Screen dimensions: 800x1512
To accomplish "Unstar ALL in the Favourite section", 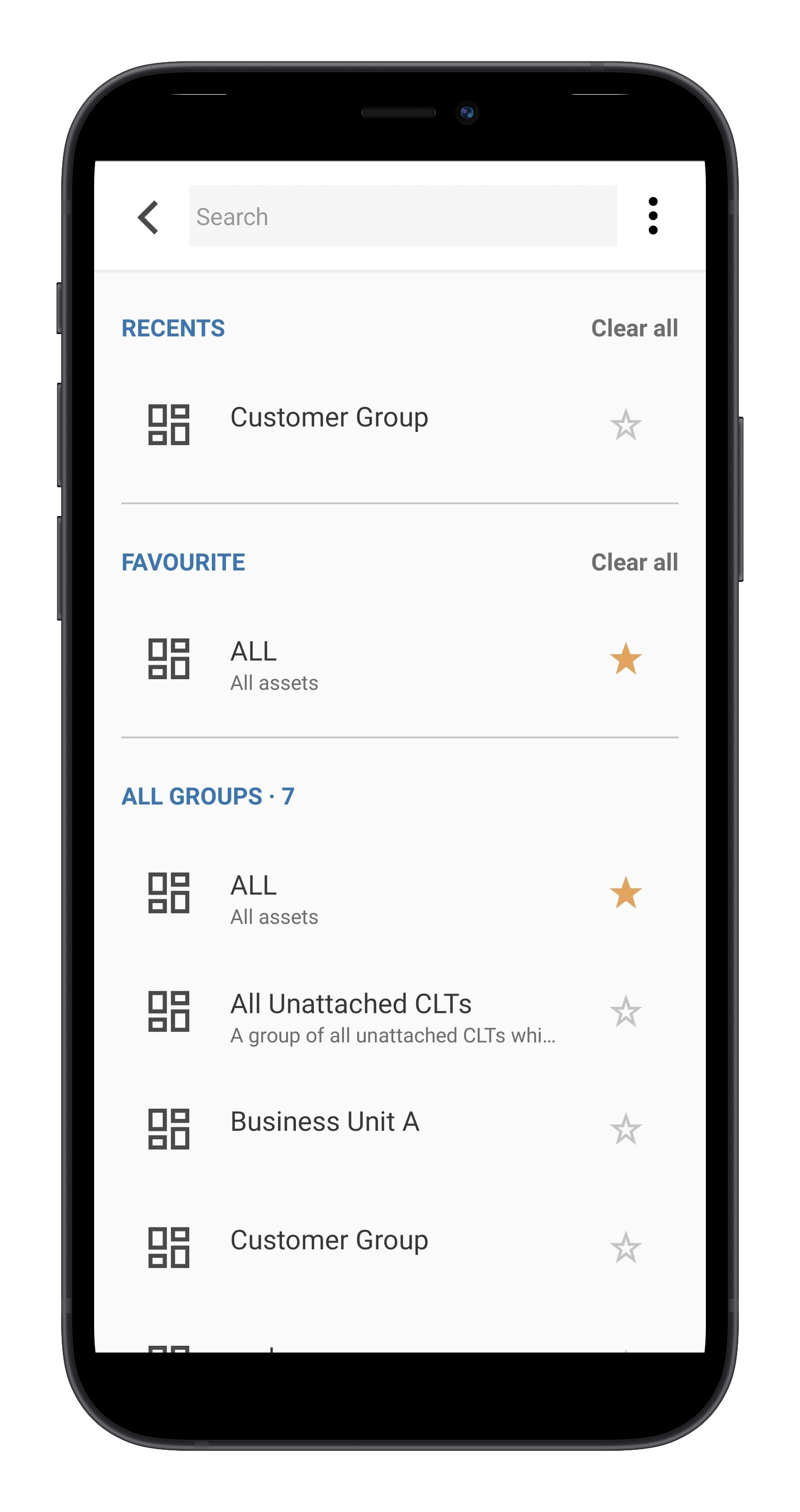I will [x=626, y=659].
